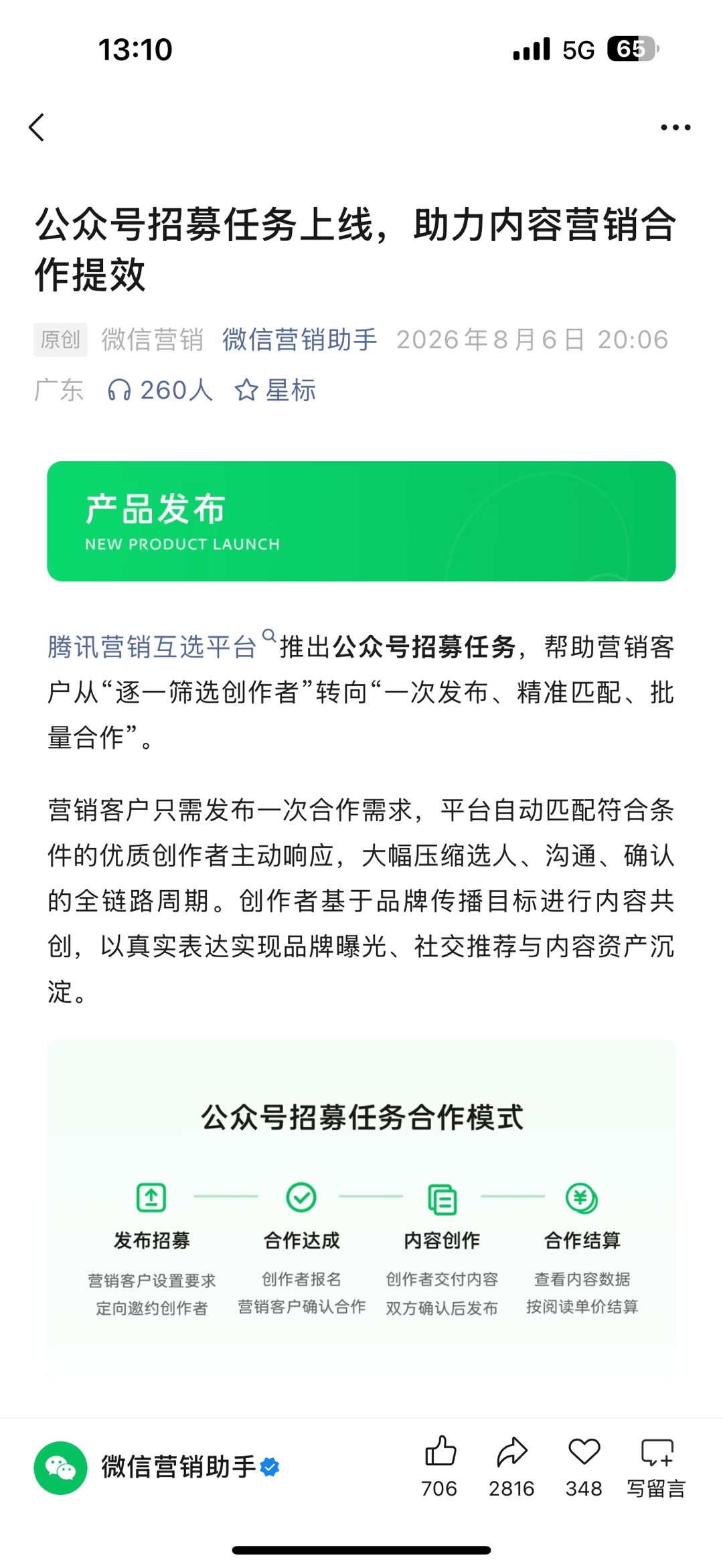723x1568 pixels.
Task: Star this account with 星标
Action: tap(275, 390)
